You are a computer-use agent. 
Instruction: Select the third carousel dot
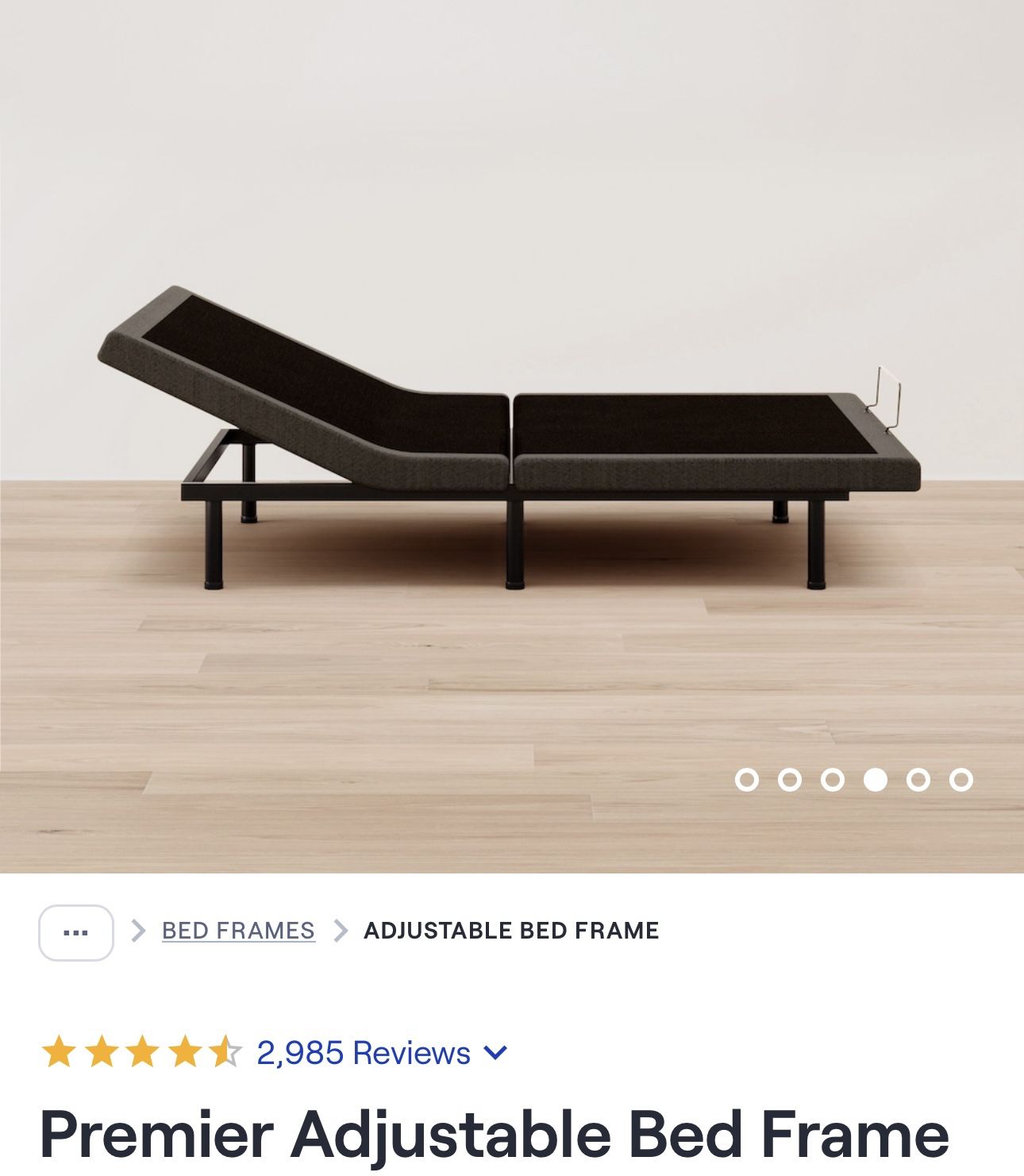(x=832, y=780)
